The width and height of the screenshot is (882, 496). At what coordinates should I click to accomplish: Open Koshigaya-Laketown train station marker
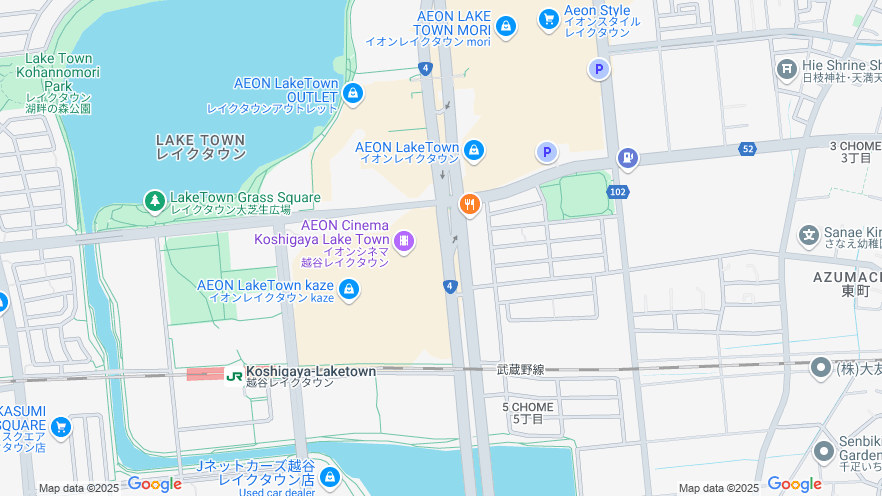pyautogui.click(x=234, y=376)
